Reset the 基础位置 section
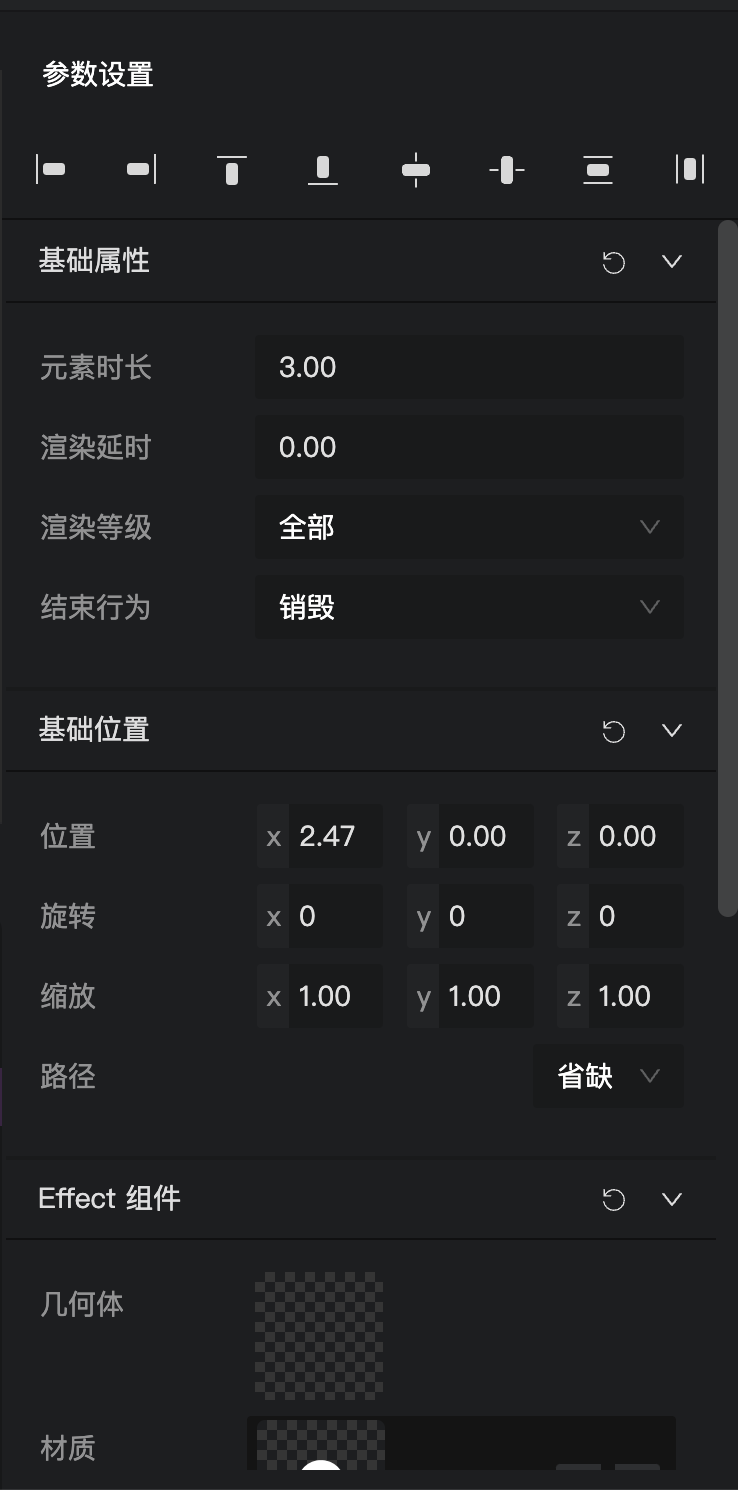Image resolution: width=738 pixels, height=1490 pixels. (x=614, y=731)
